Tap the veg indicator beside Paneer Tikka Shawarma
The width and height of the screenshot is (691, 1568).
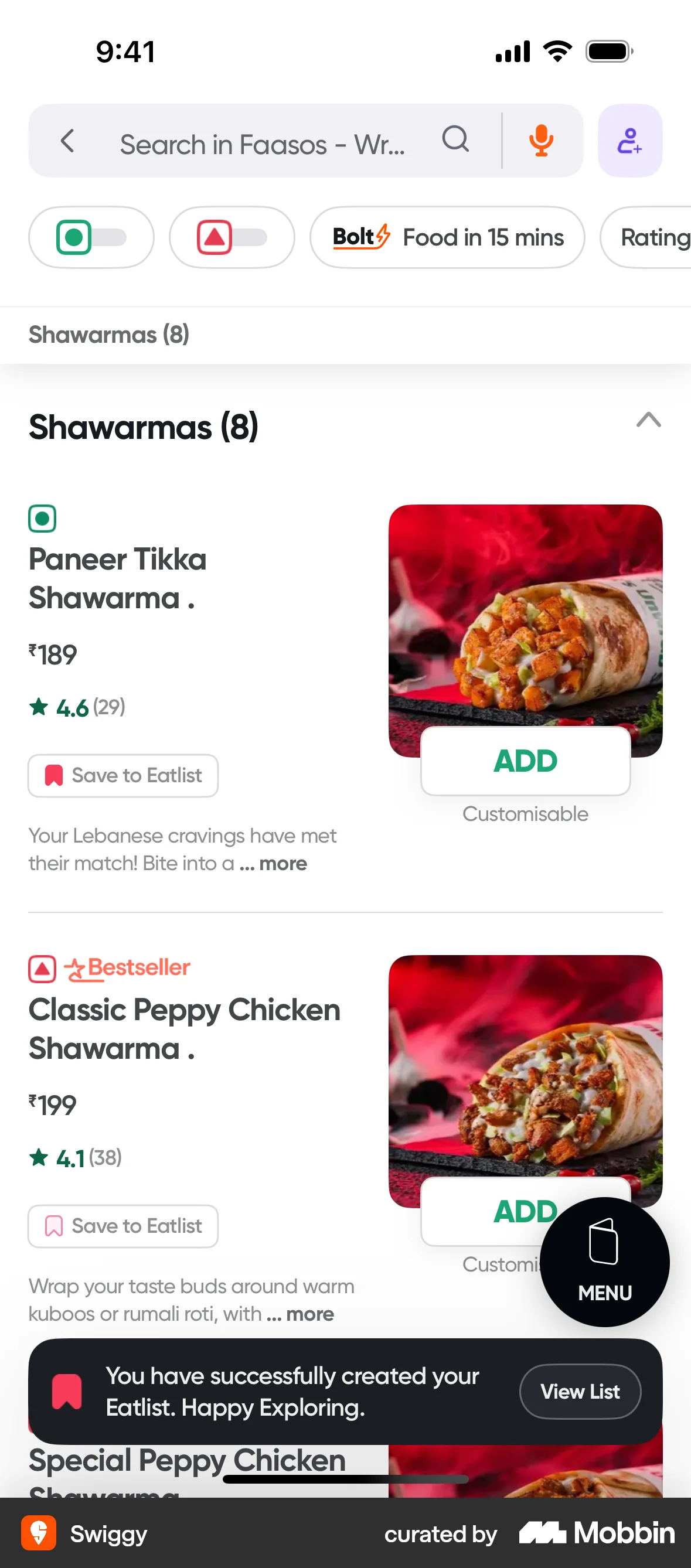[42, 519]
